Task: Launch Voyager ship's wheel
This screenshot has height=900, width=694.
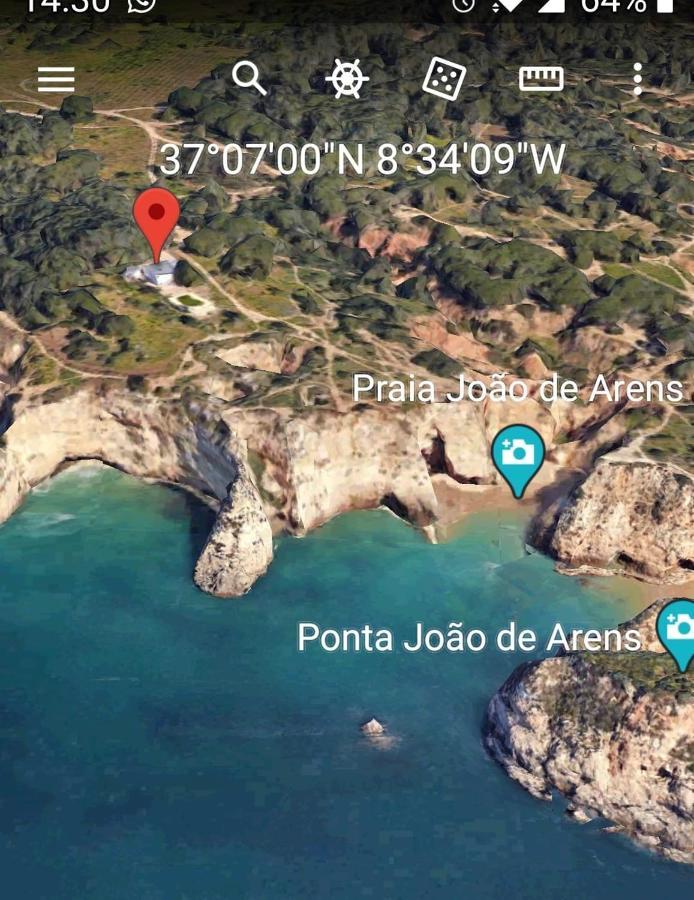Action: (x=347, y=78)
